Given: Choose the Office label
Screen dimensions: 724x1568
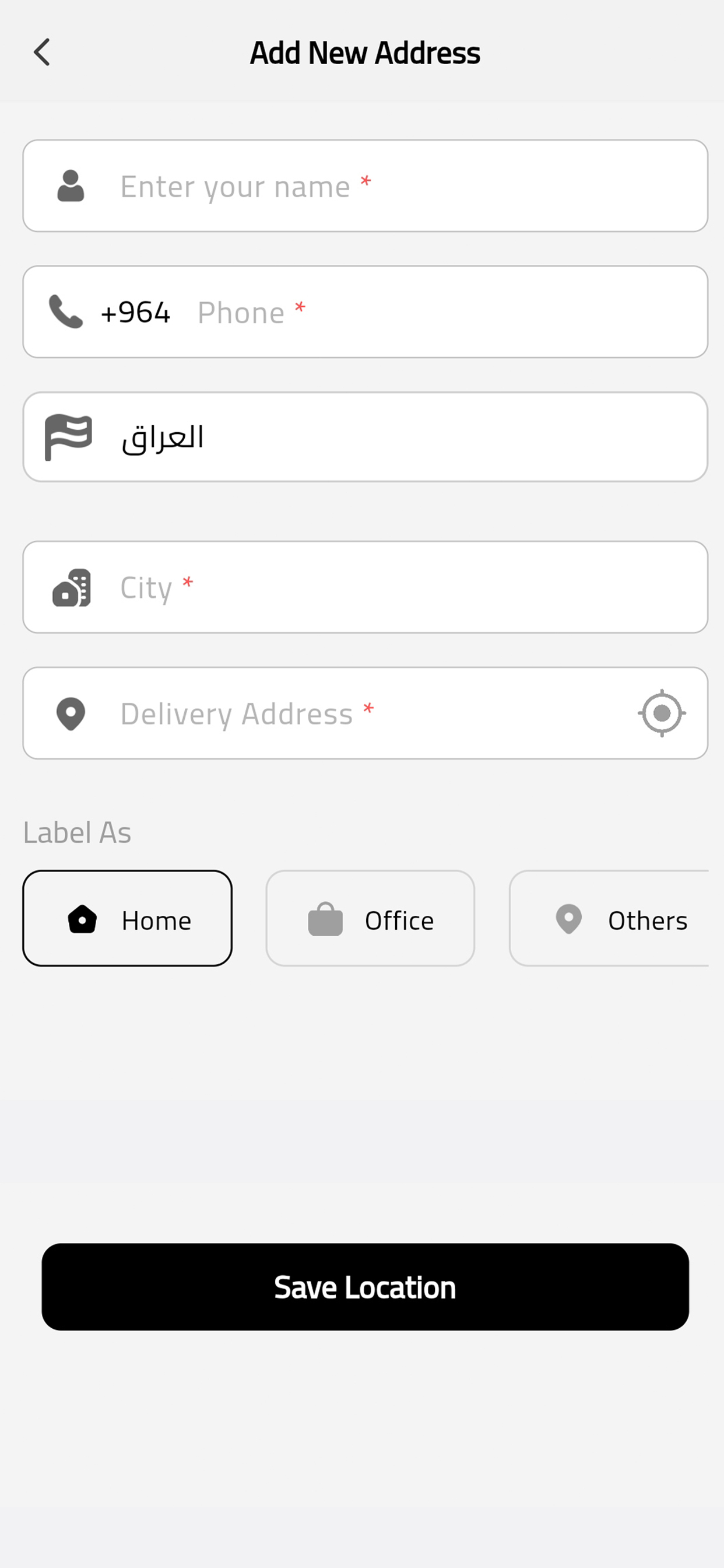Looking at the screenshot, I should [370, 919].
